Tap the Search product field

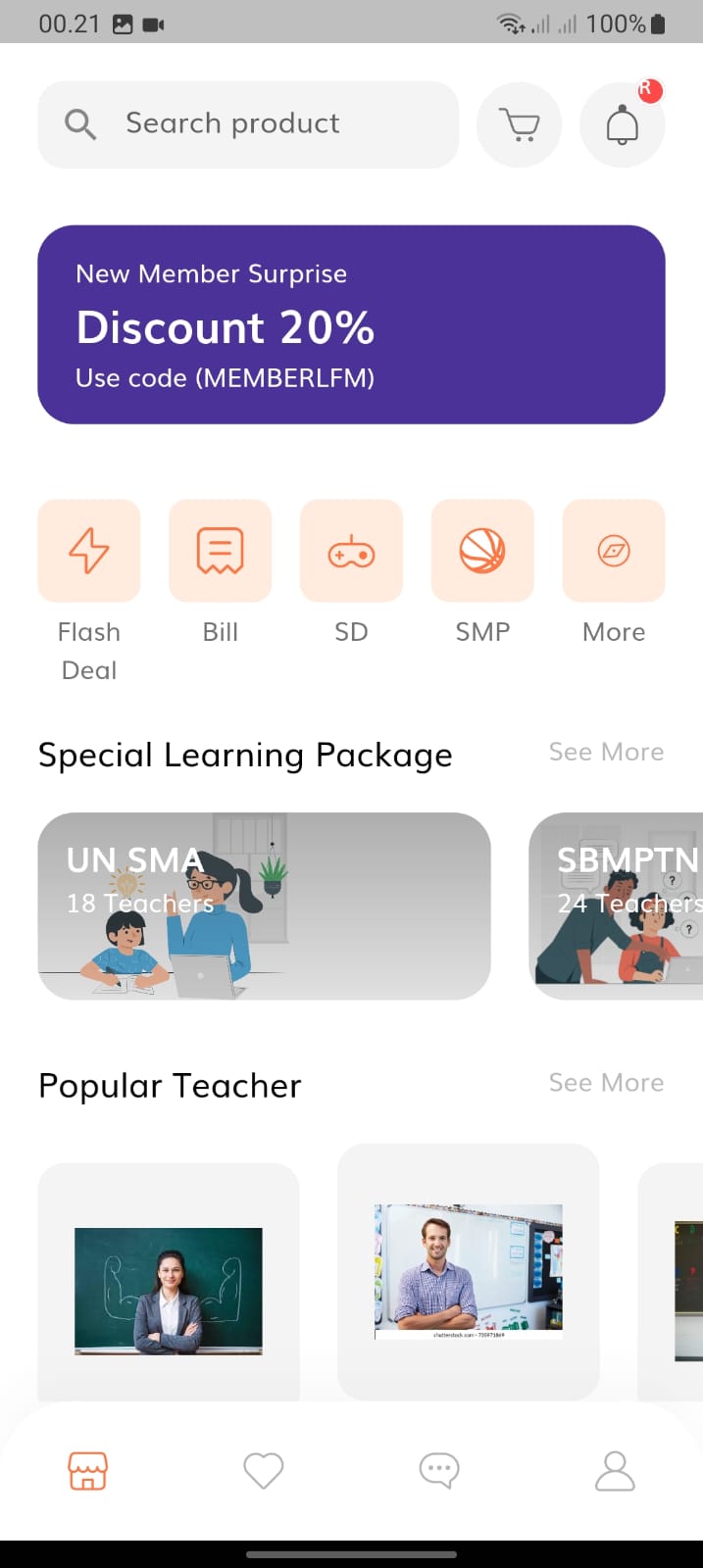(x=247, y=124)
